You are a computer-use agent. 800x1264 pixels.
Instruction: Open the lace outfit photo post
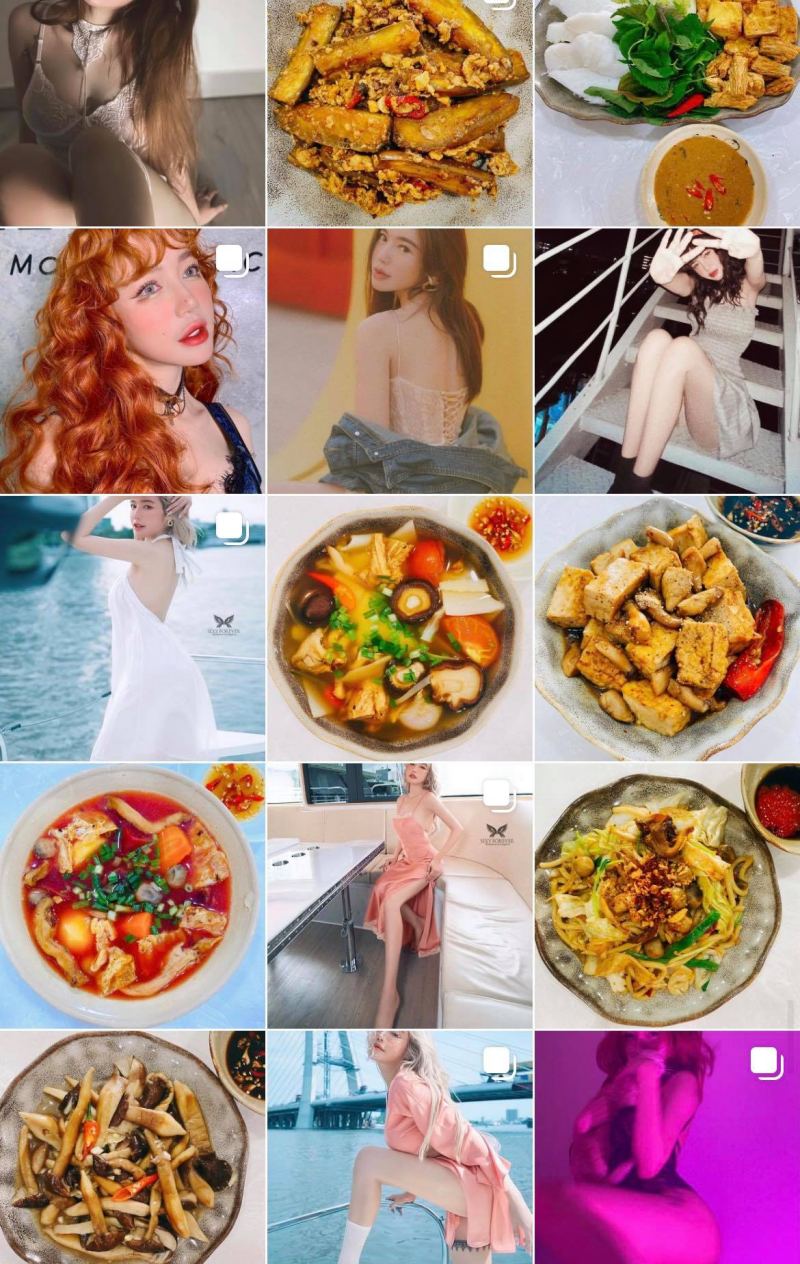[132, 112]
